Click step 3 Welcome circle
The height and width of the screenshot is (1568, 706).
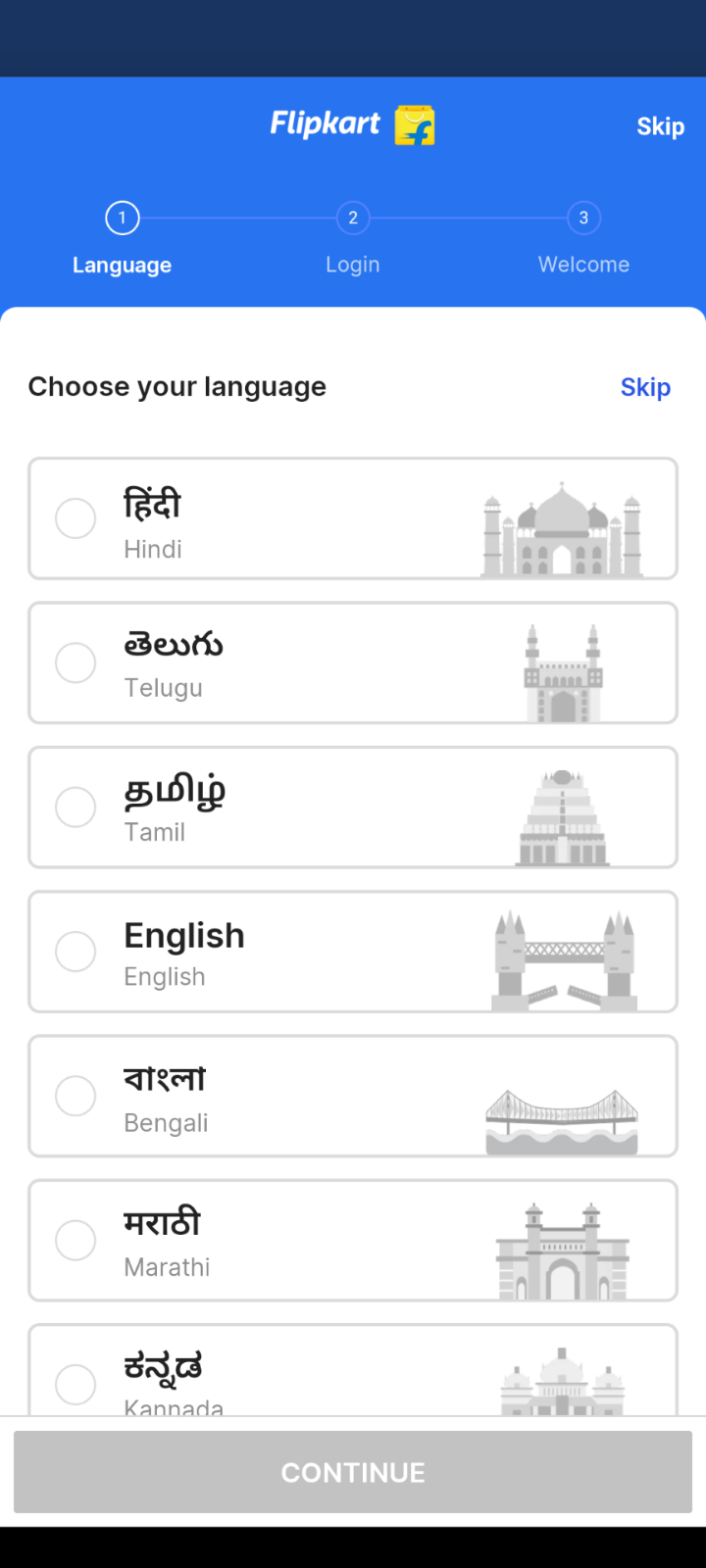(583, 218)
